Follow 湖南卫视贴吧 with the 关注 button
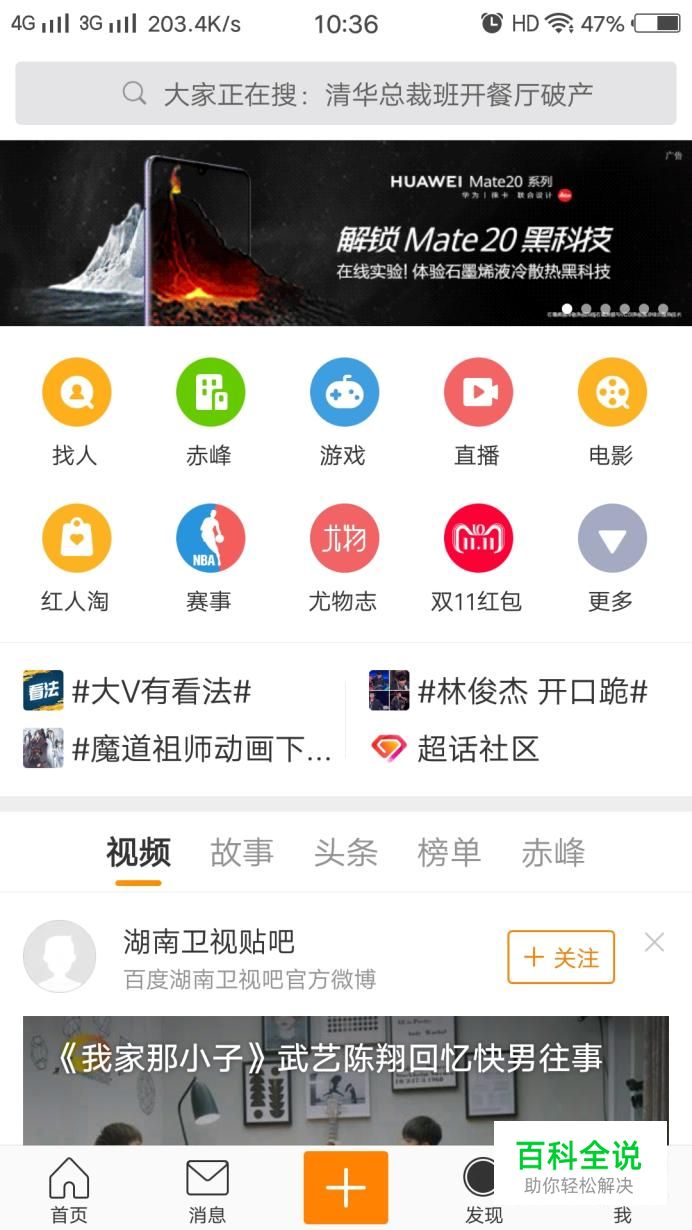Screen dimensions: 692x1230 pos(561,957)
